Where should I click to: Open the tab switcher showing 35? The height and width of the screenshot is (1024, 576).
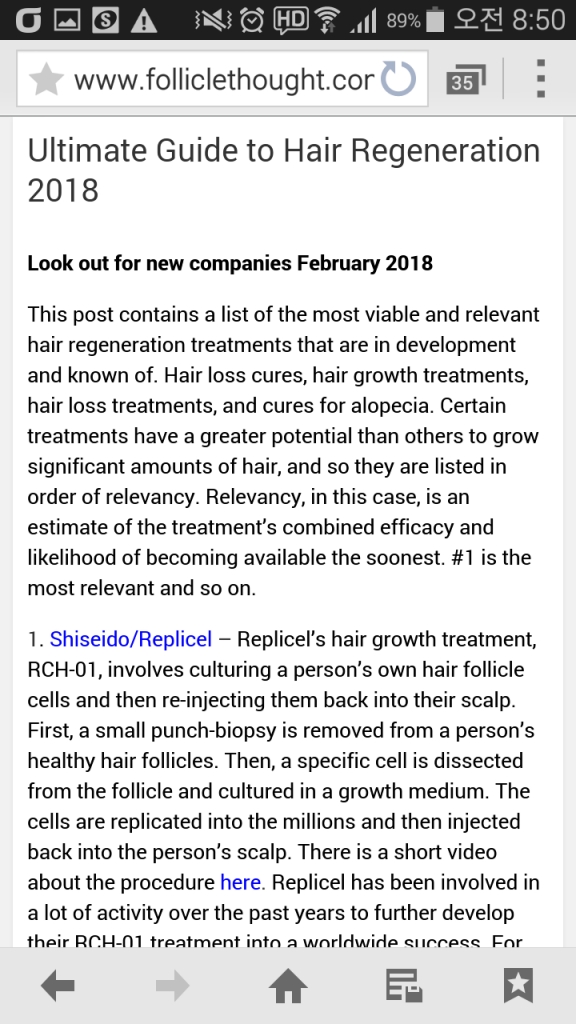(x=466, y=80)
